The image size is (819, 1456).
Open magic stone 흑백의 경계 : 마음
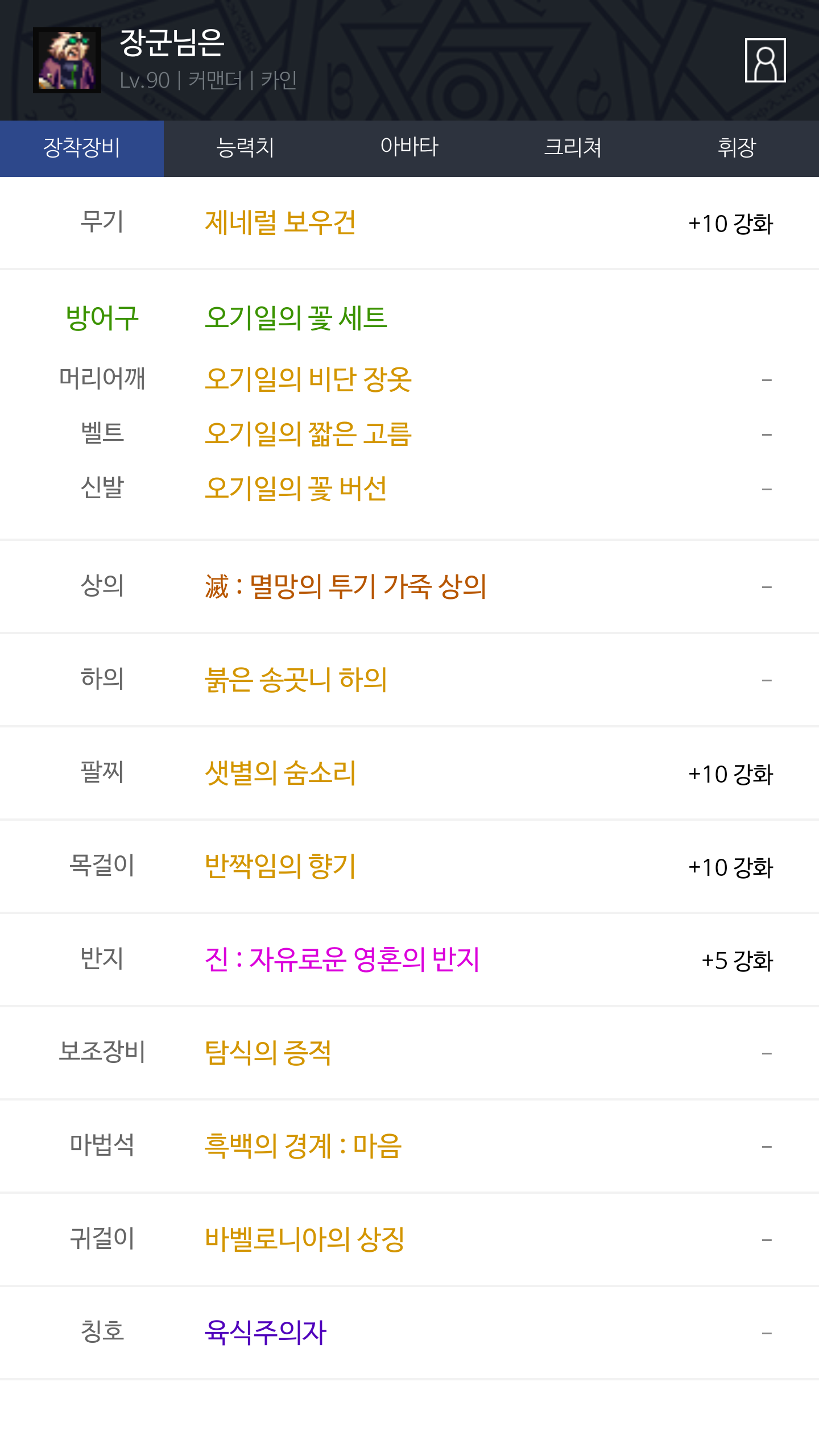tap(303, 1146)
